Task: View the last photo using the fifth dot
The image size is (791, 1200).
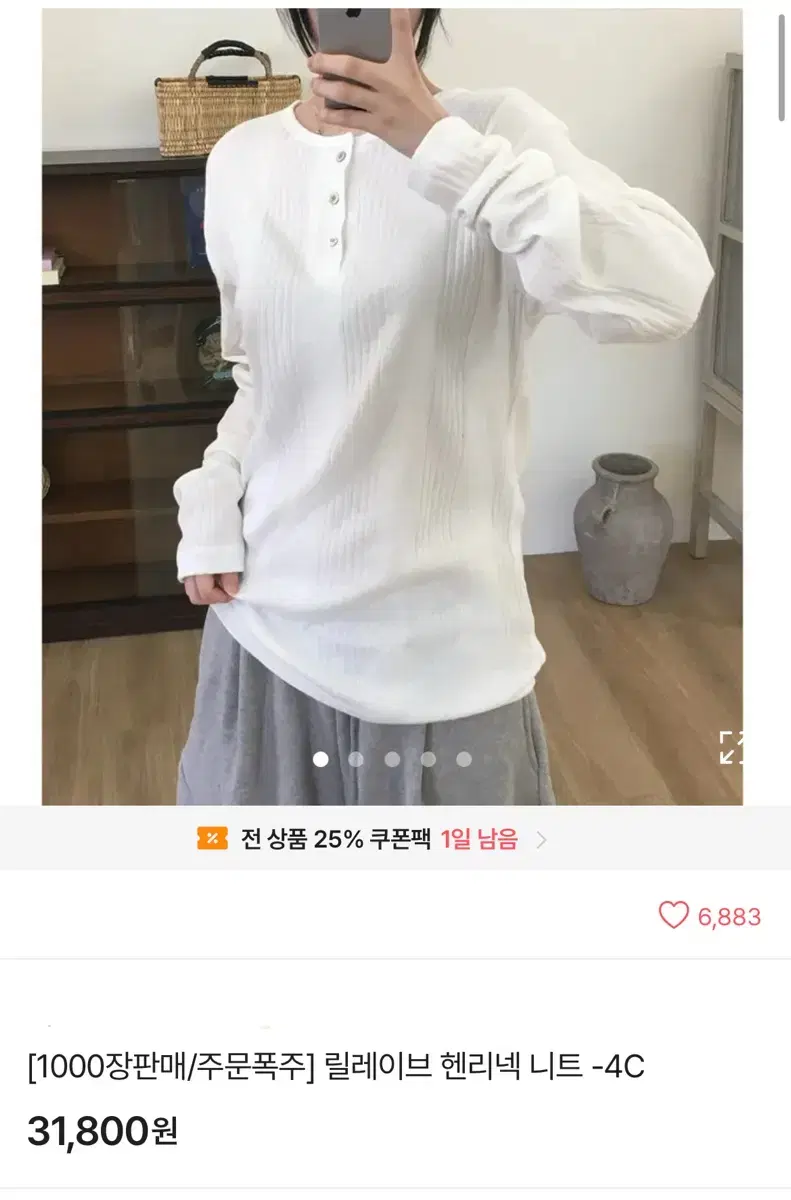Action: pos(461,760)
